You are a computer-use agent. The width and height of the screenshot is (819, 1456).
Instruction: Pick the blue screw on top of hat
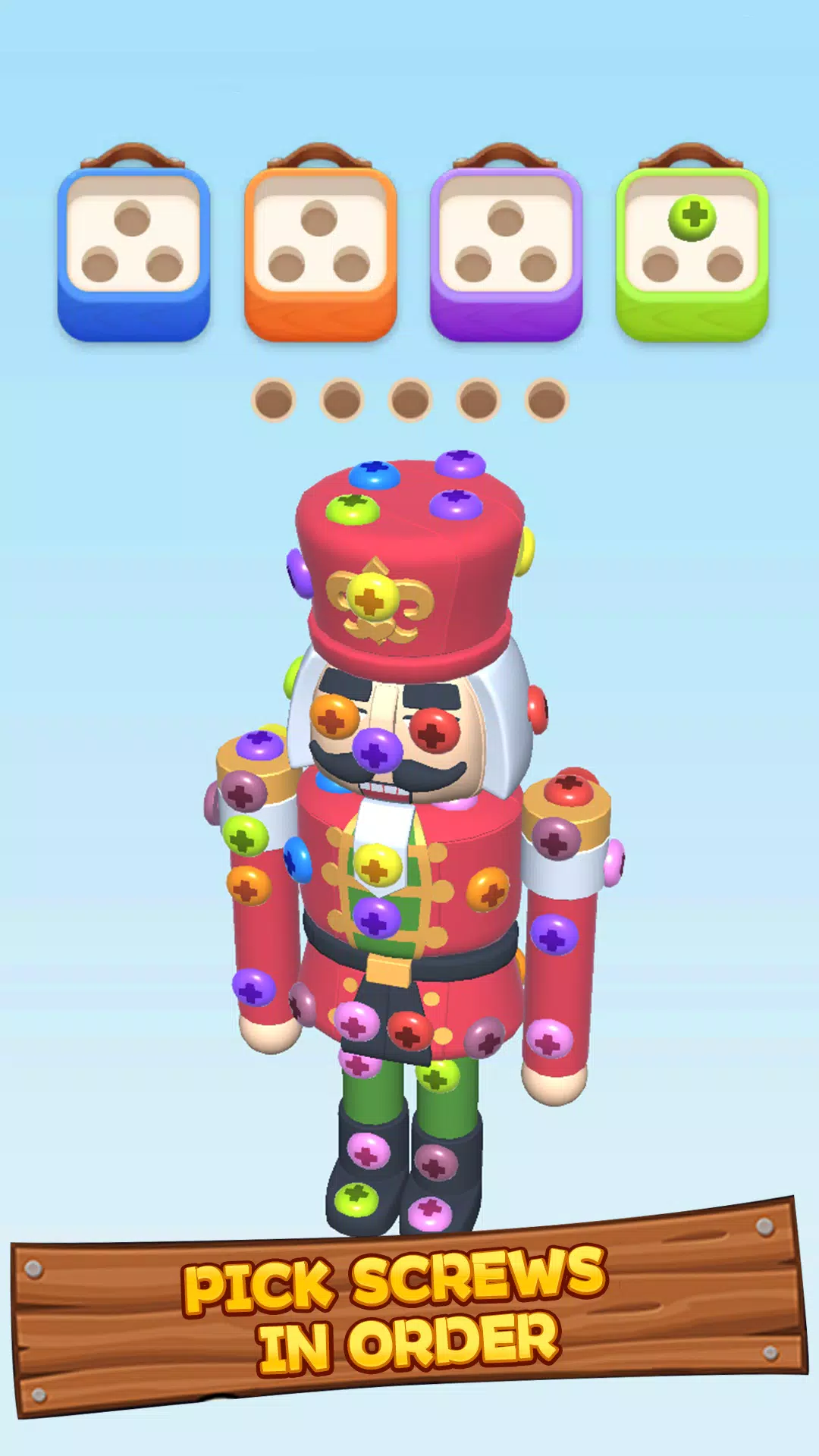click(x=375, y=475)
